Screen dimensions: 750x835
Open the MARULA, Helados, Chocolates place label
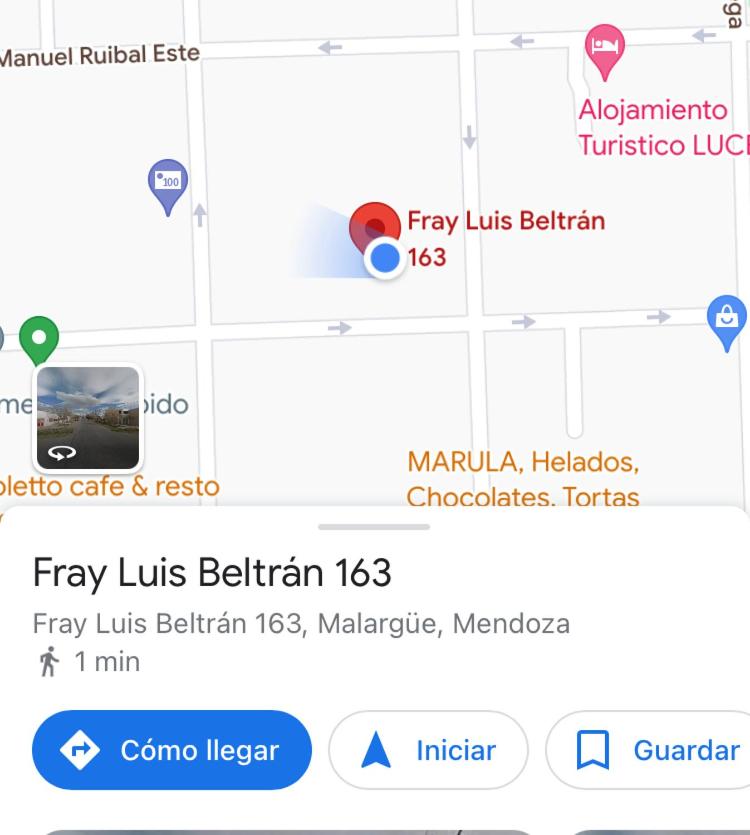[523, 478]
